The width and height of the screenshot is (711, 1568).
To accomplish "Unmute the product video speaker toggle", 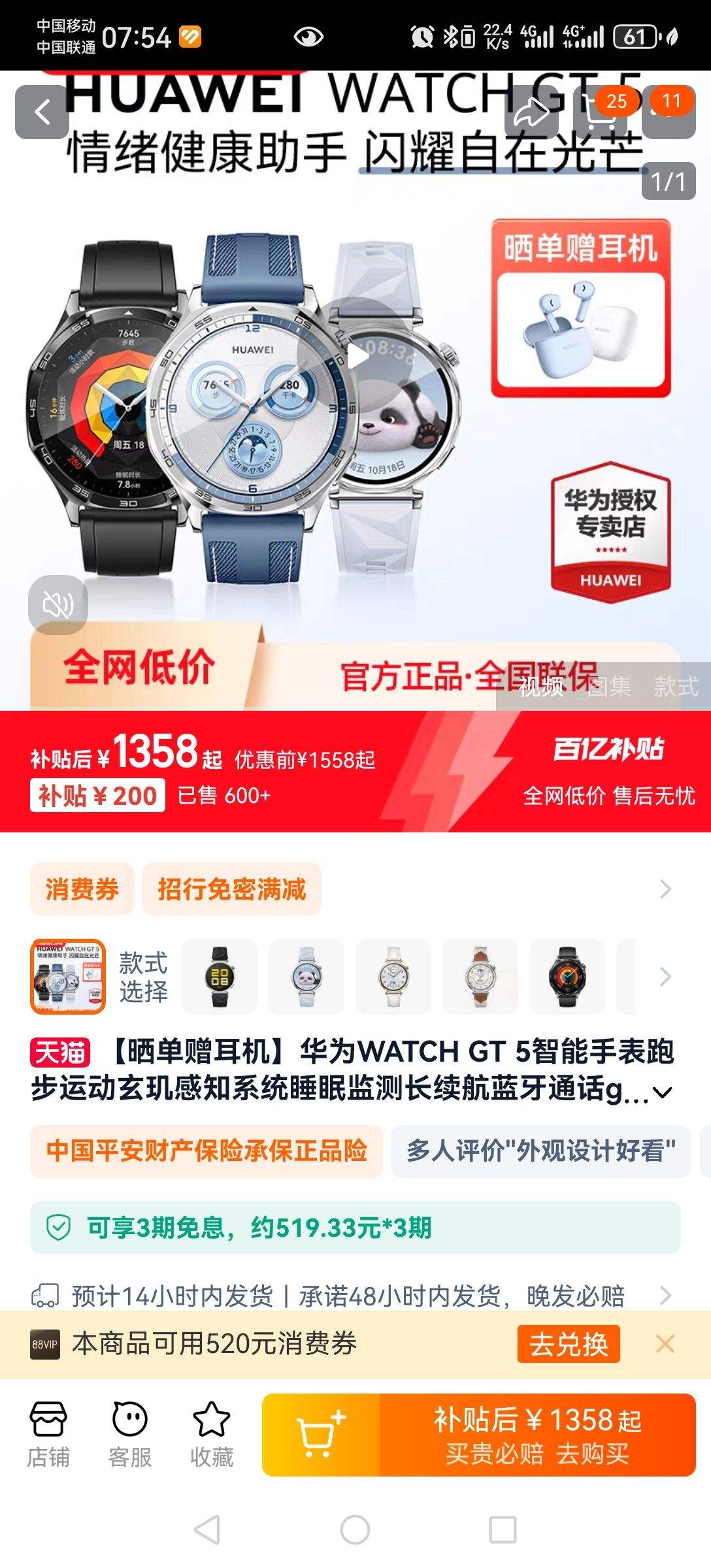I will [58, 604].
